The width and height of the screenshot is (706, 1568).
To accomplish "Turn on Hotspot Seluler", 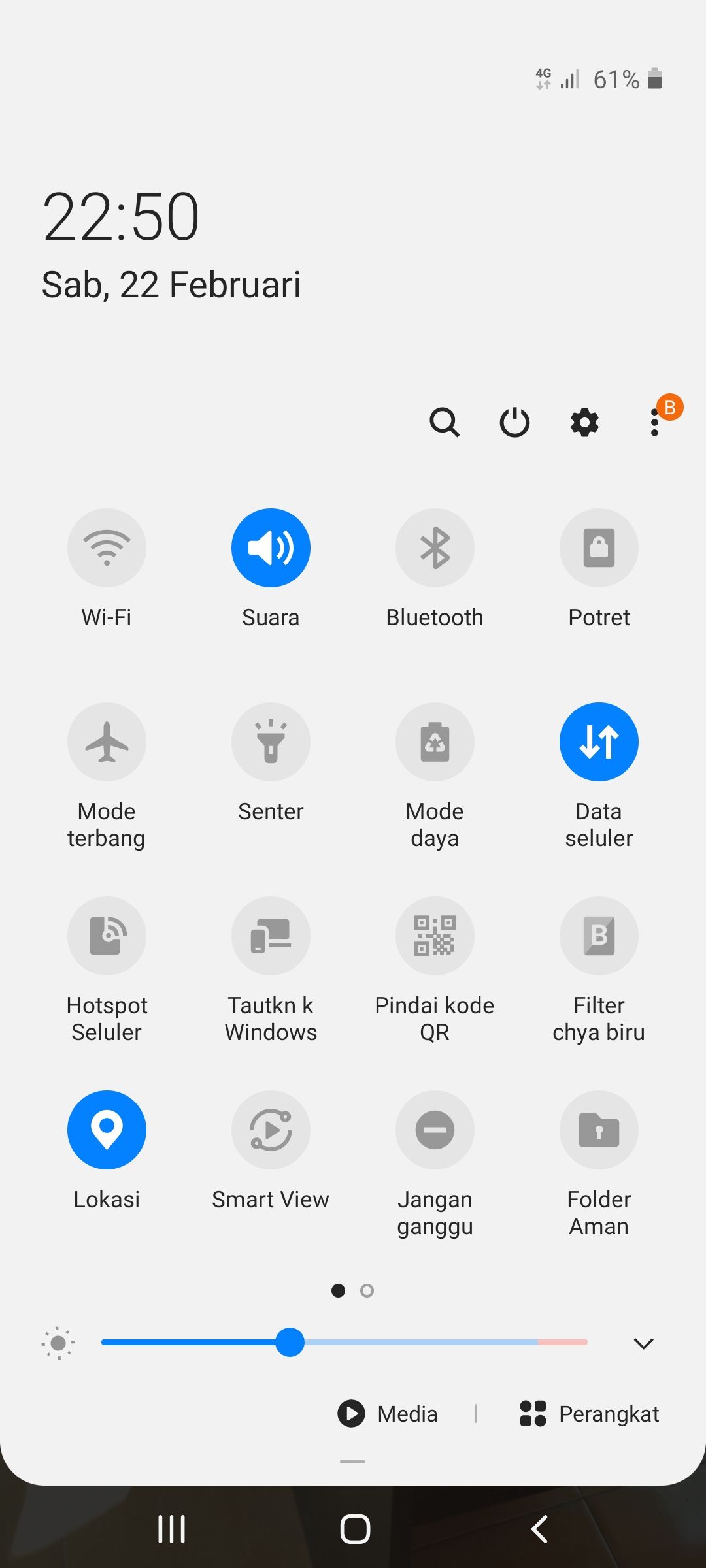I will [107, 936].
